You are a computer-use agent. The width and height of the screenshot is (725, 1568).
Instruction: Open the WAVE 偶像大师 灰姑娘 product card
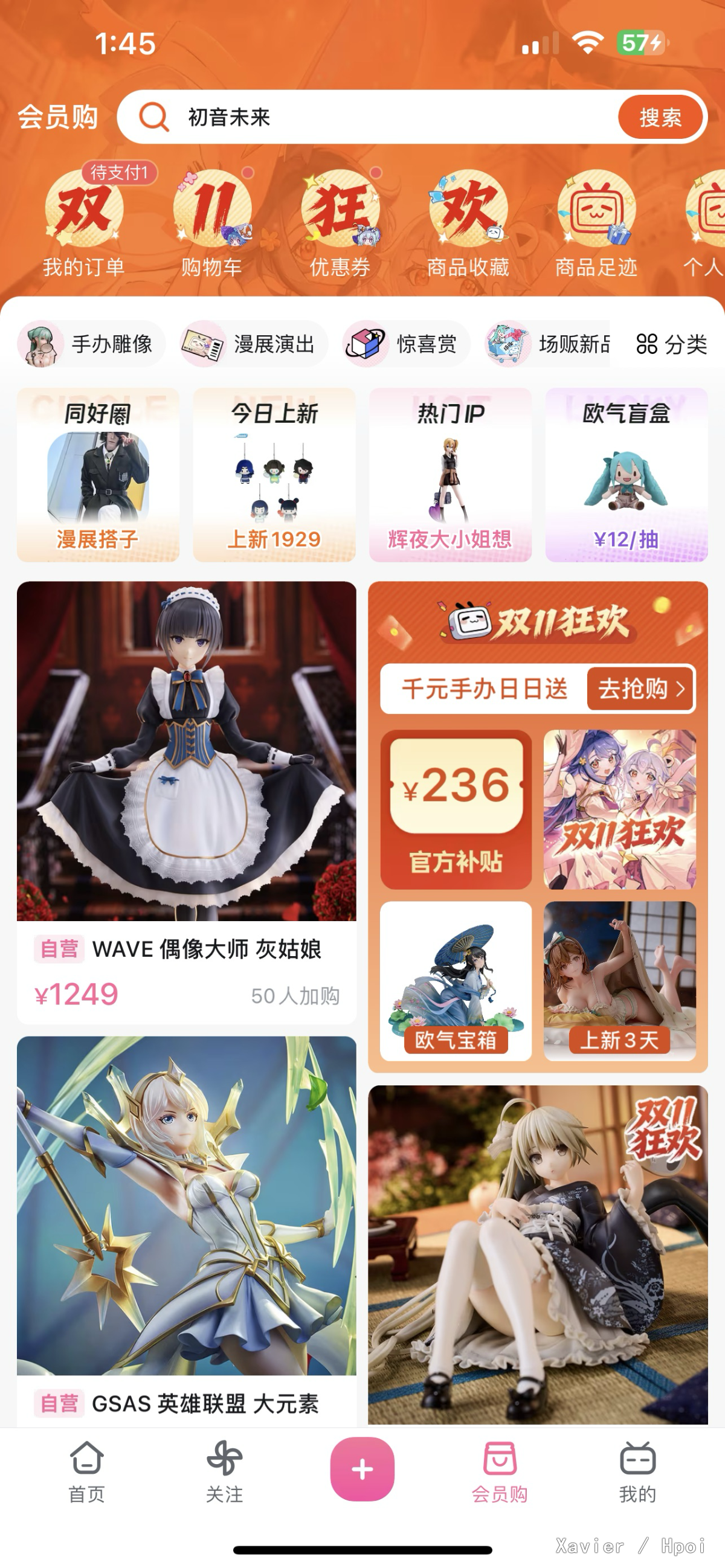pos(186,801)
